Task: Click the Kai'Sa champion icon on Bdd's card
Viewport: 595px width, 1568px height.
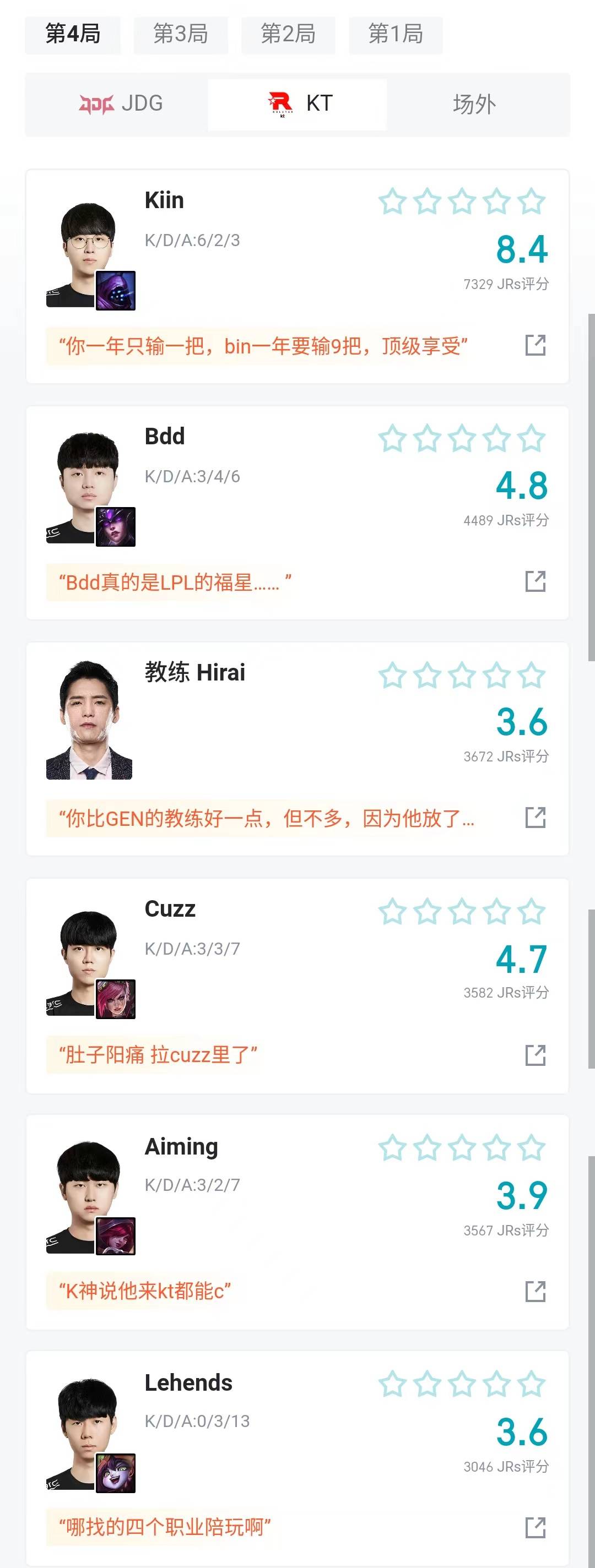Action: point(117,527)
